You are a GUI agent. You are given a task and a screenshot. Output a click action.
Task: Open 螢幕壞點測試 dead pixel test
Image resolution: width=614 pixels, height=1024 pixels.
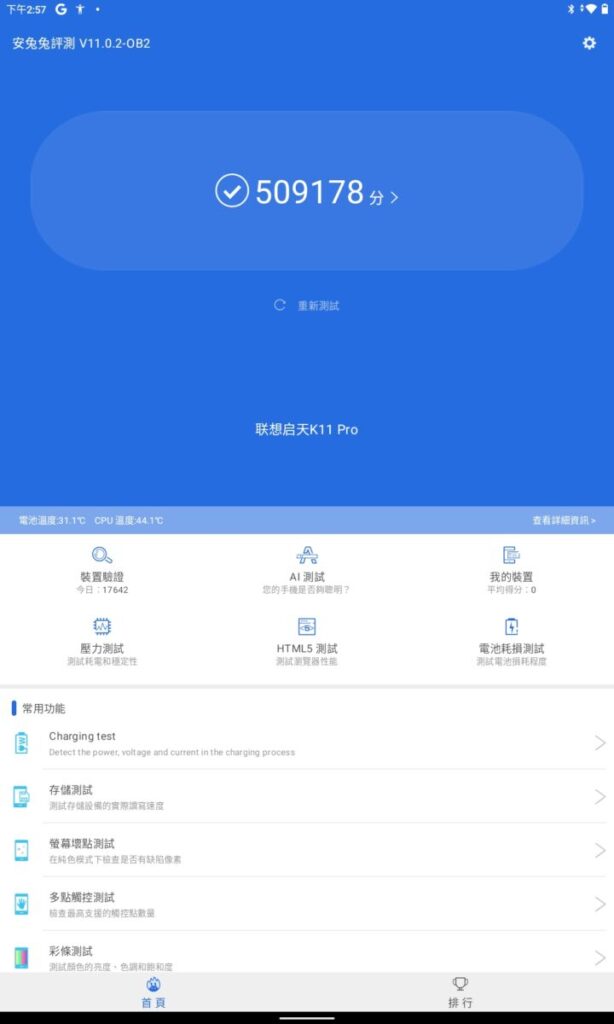307,850
